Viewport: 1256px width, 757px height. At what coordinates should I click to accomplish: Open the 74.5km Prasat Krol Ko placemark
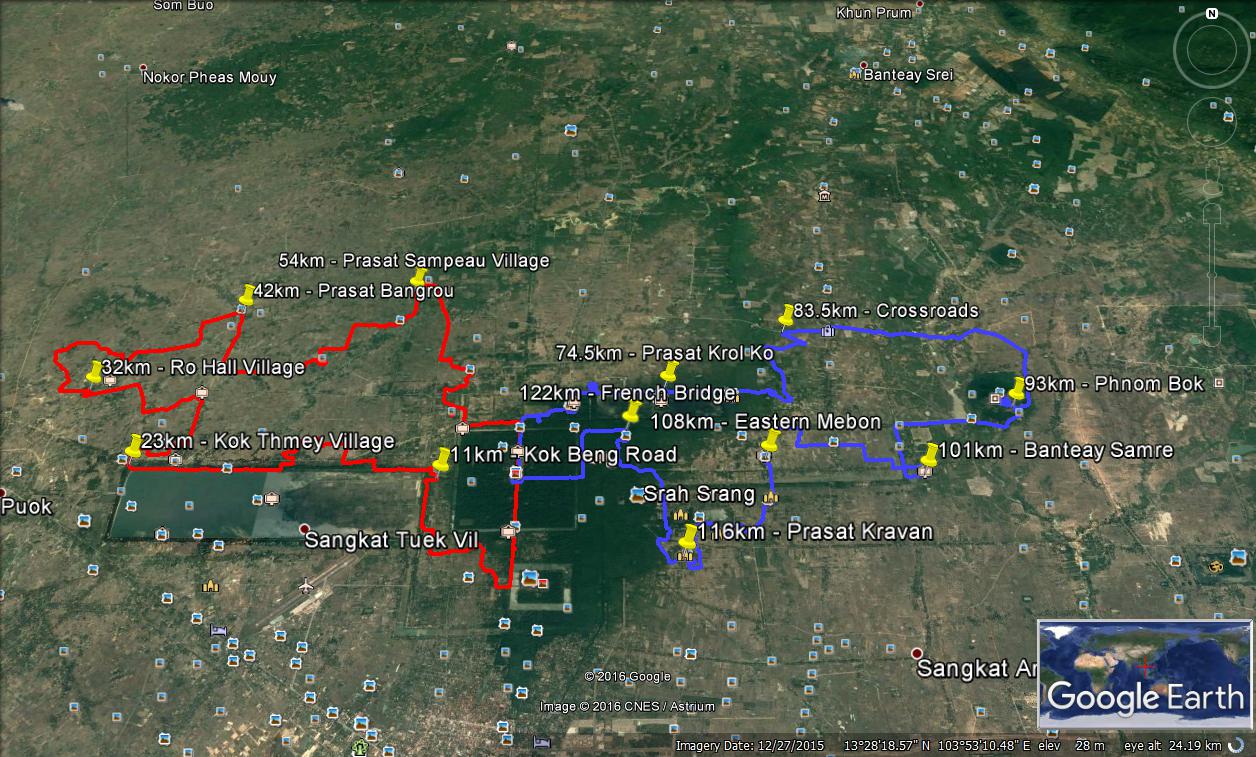[x=669, y=373]
